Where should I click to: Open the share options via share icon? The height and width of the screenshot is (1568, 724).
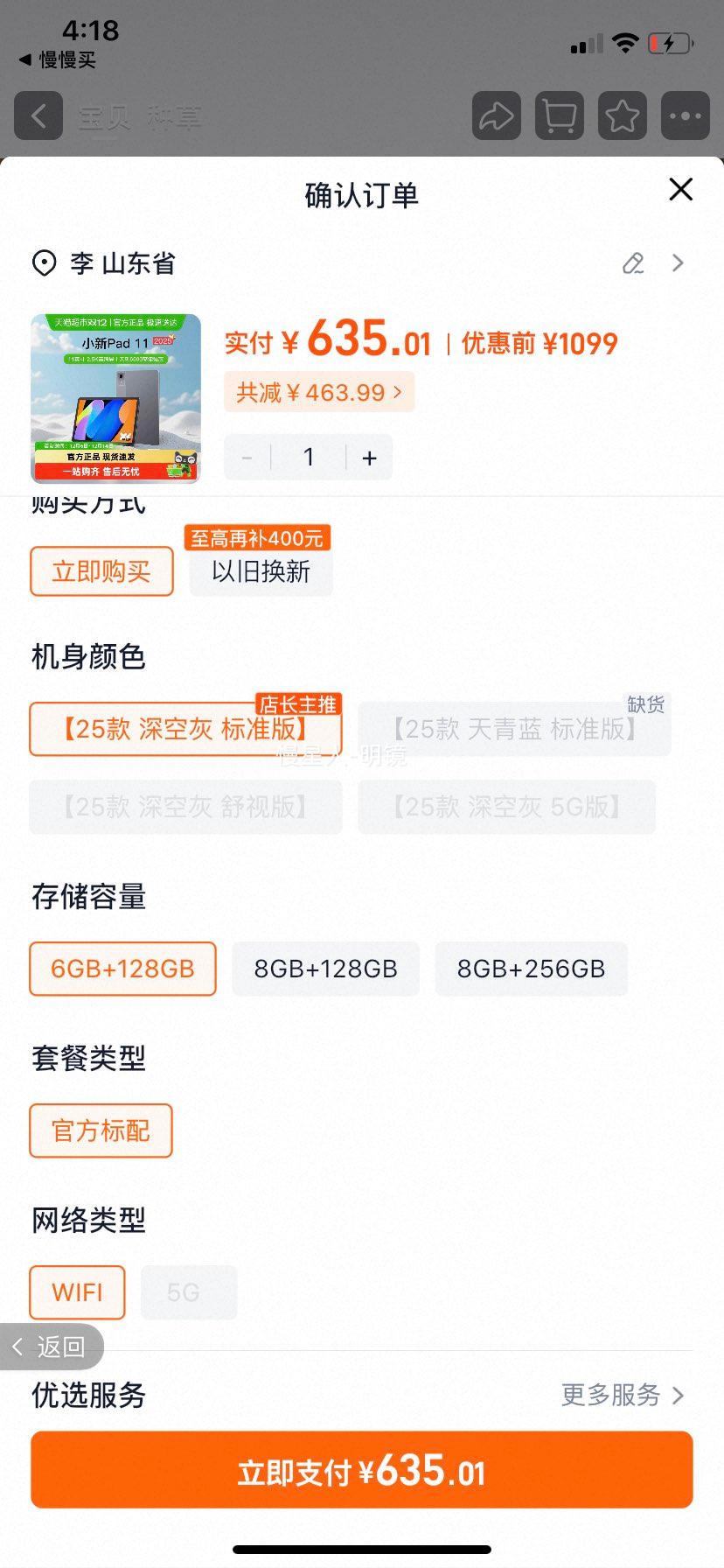click(496, 115)
